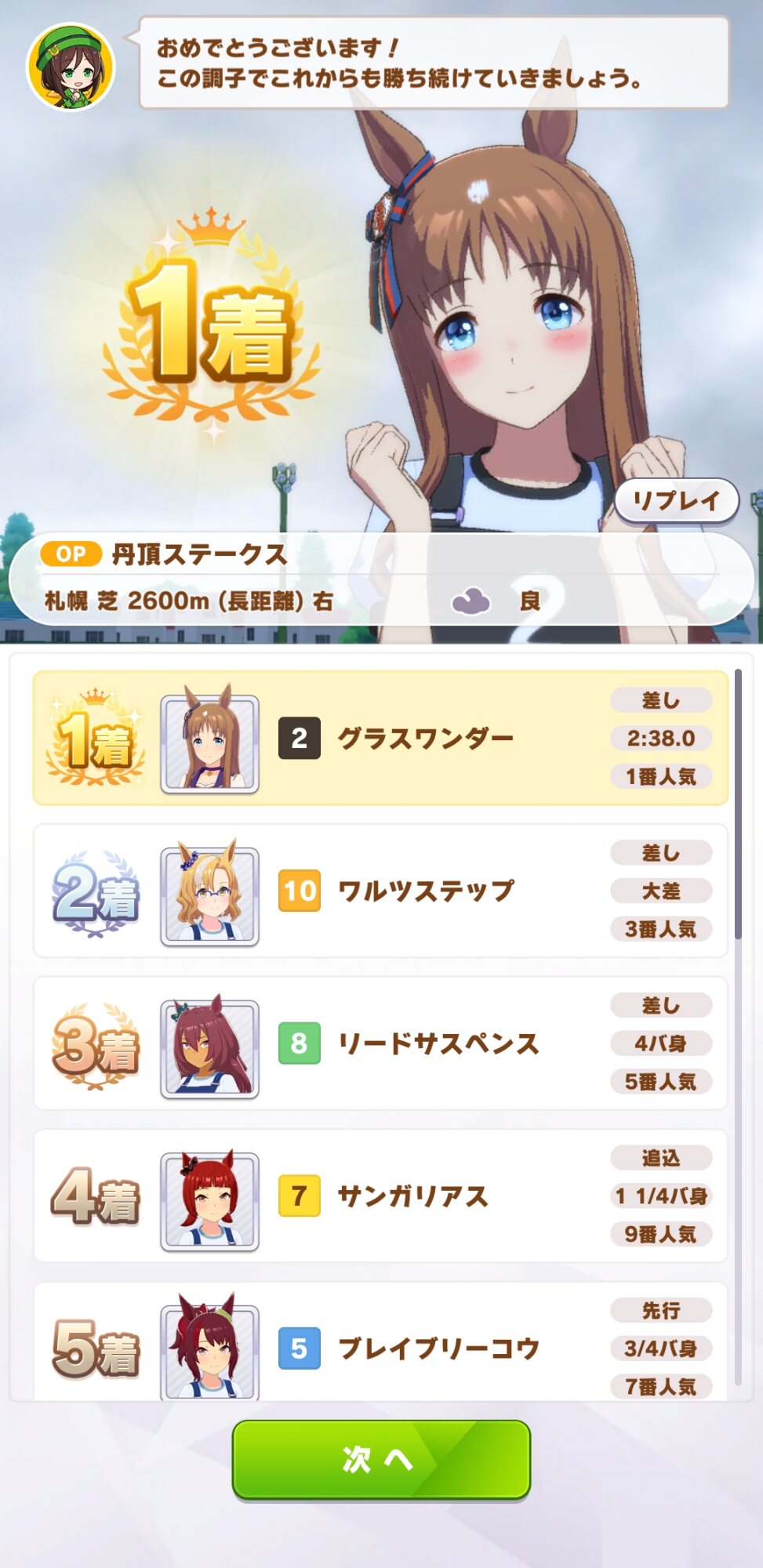Viewport: 763px width, 1568px height.
Task: Select サンガリアス's 4th-place row
Action: click(380, 1196)
